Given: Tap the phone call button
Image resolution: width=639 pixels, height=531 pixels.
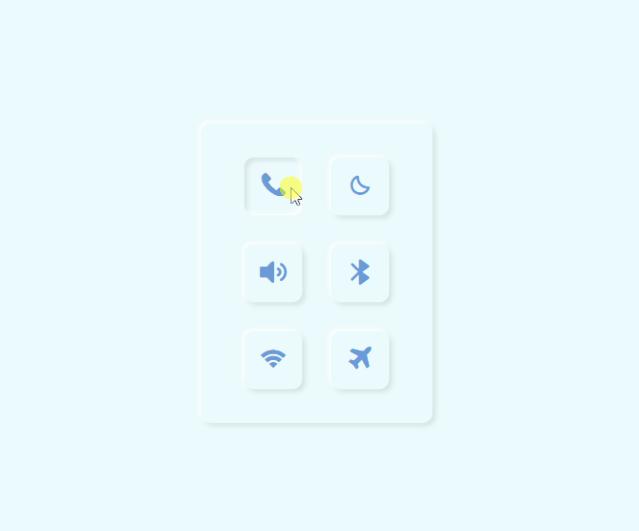Looking at the screenshot, I should pyautogui.click(x=272, y=185).
